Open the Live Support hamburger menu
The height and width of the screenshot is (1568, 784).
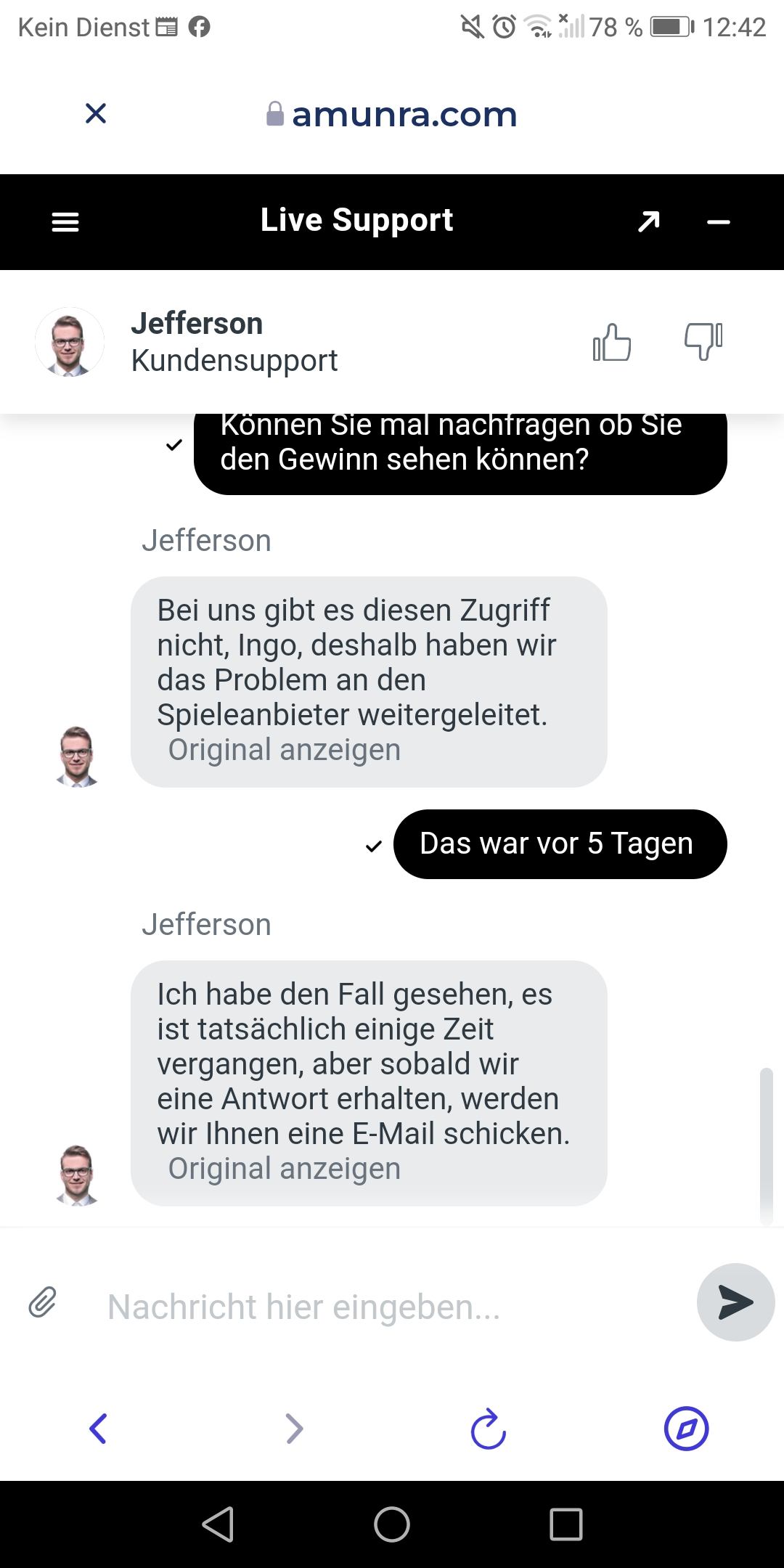[x=65, y=222]
